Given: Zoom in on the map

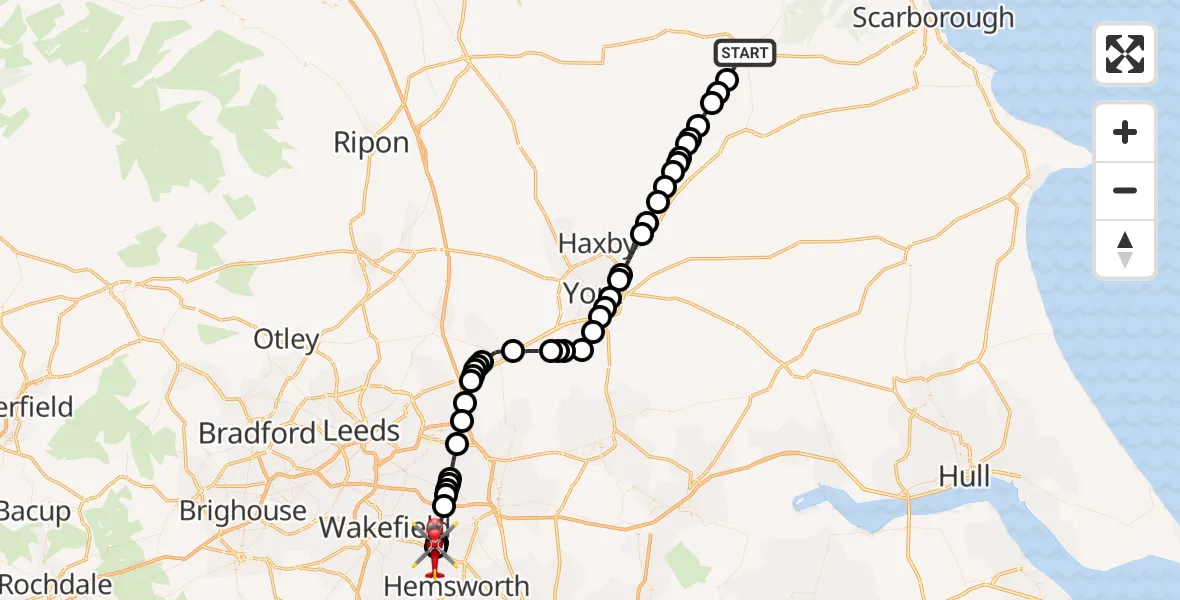Looking at the screenshot, I should pyautogui.click(x=1125, y=132).
